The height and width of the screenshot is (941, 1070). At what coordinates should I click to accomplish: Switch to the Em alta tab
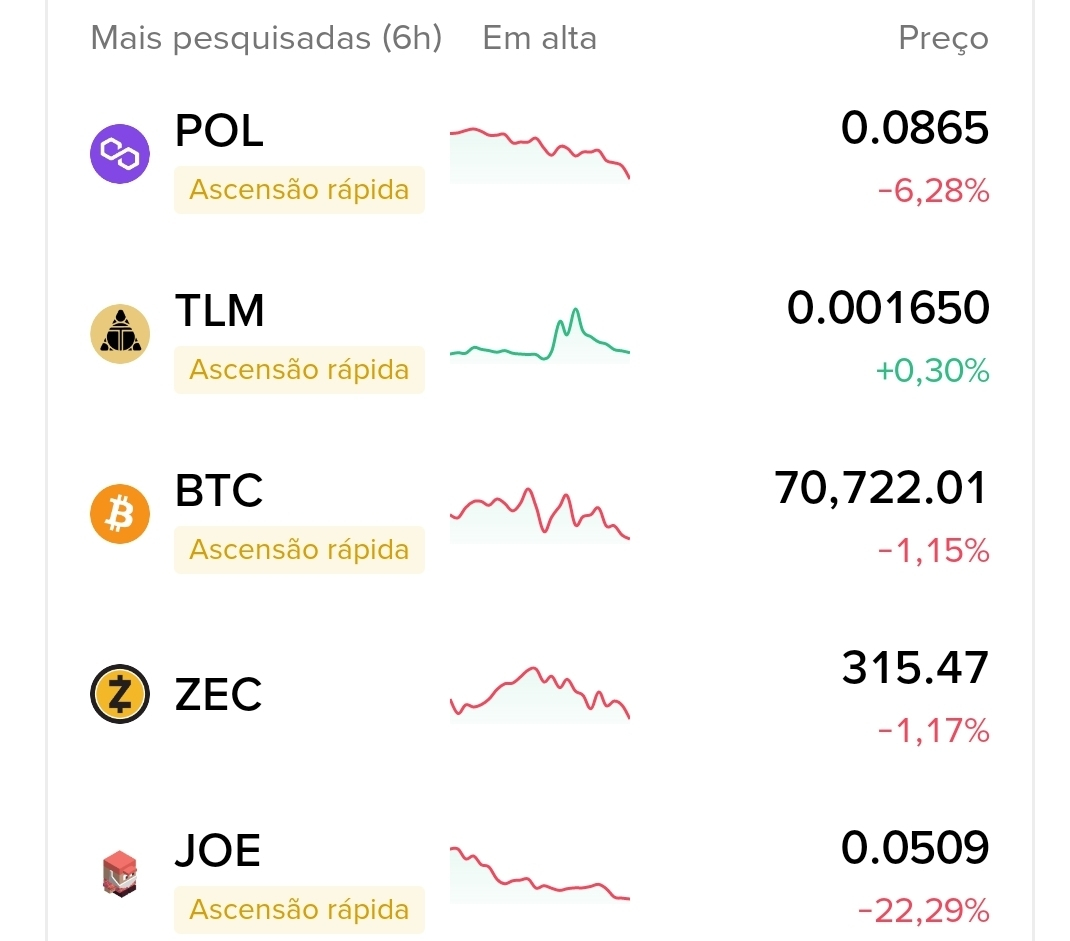(539, 38)
